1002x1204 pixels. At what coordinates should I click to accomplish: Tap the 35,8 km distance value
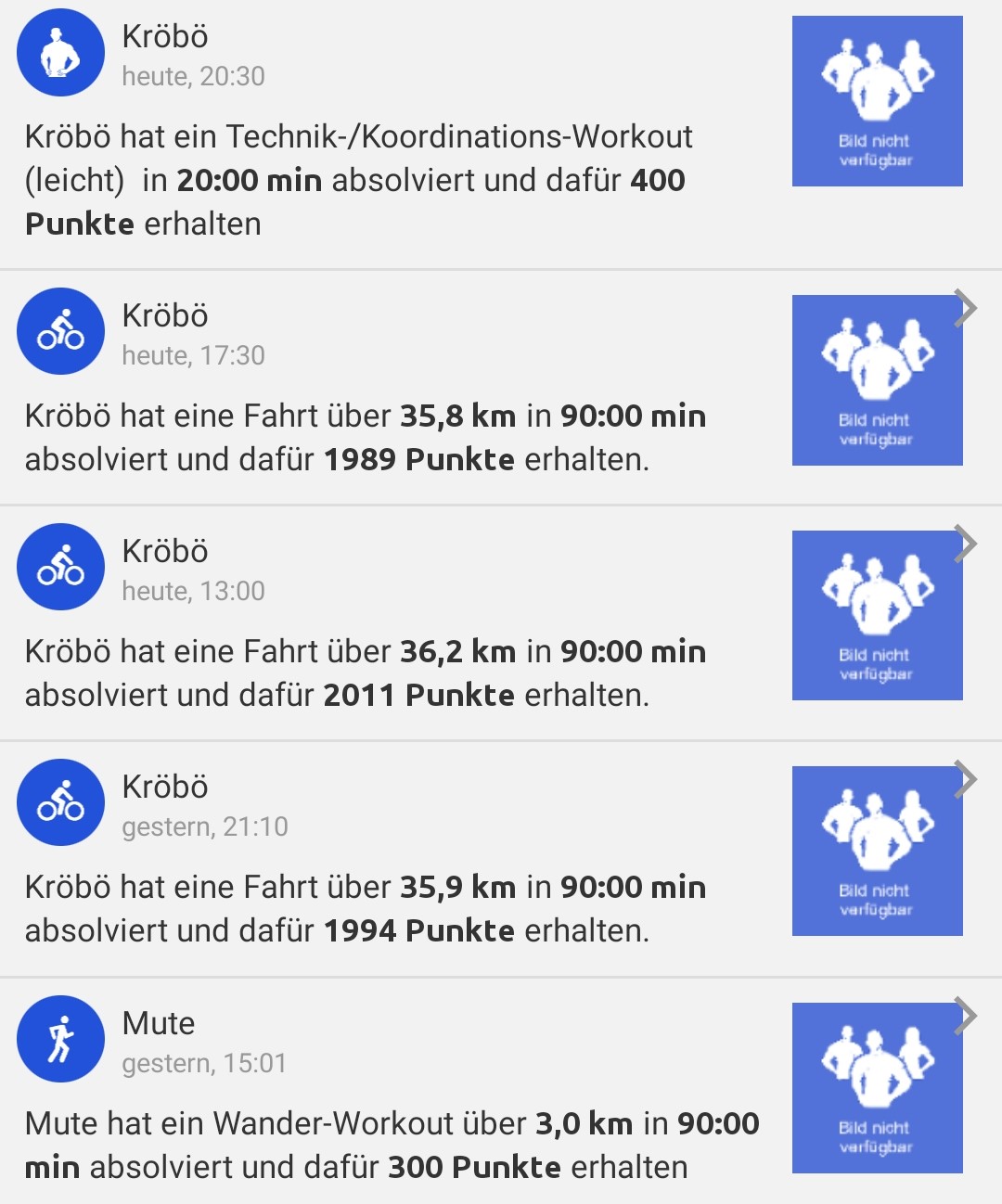click(x=458, y=416)
